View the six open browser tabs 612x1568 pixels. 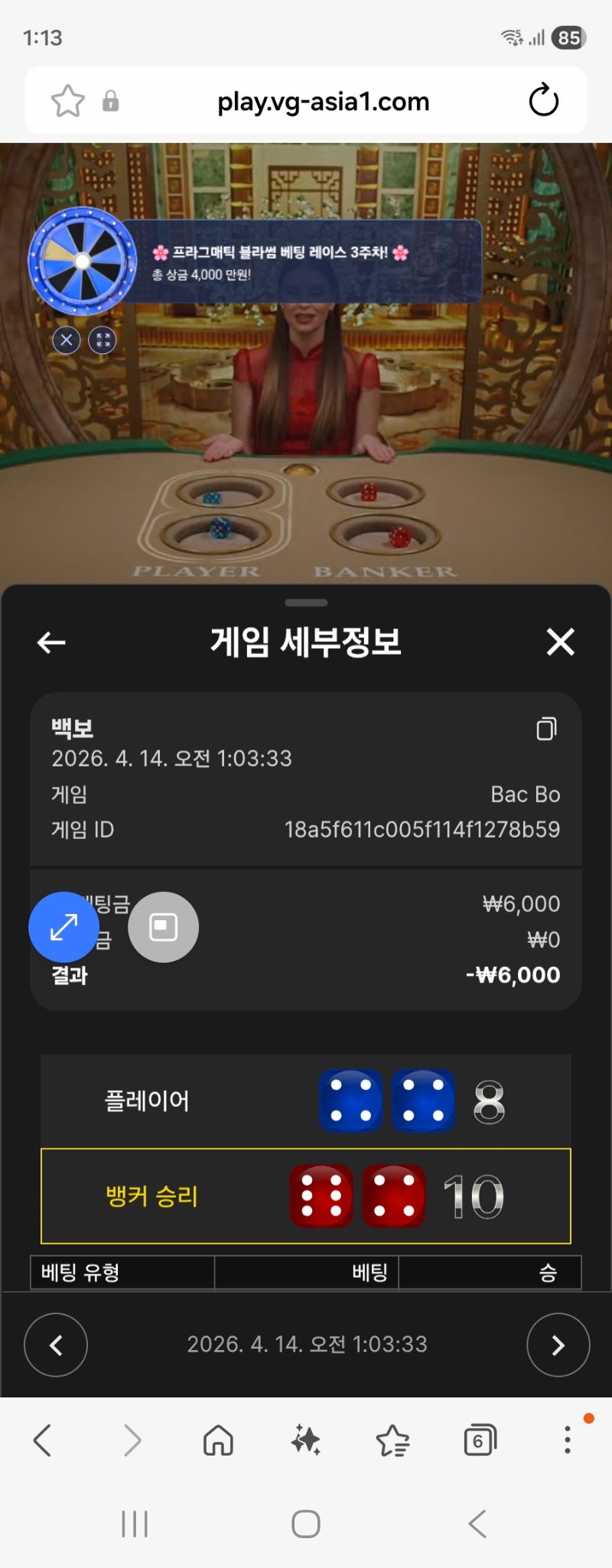click(x=480, y=1441)
